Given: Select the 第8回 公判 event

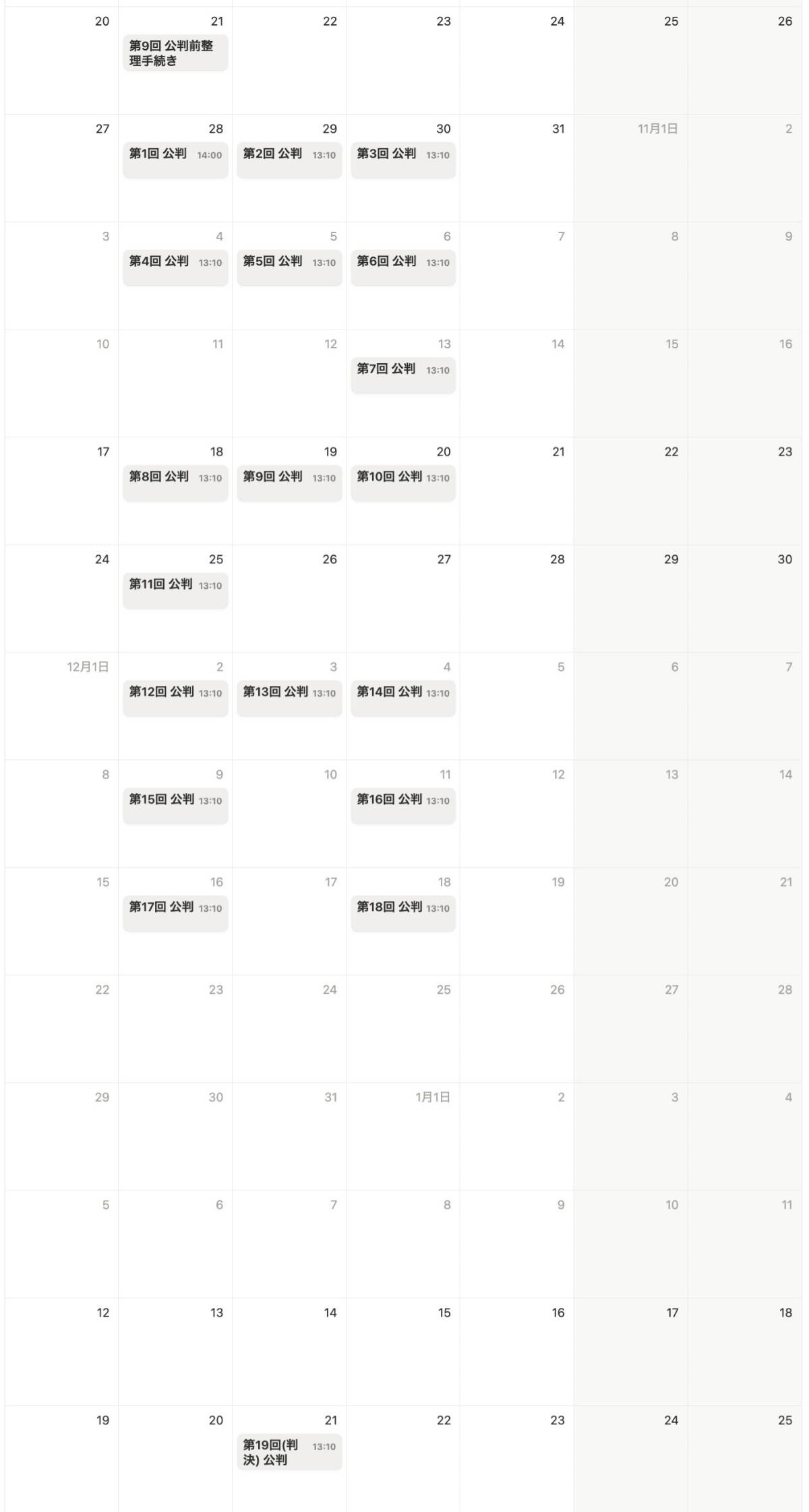Looking at the screenshot, I should click(175, 482).
